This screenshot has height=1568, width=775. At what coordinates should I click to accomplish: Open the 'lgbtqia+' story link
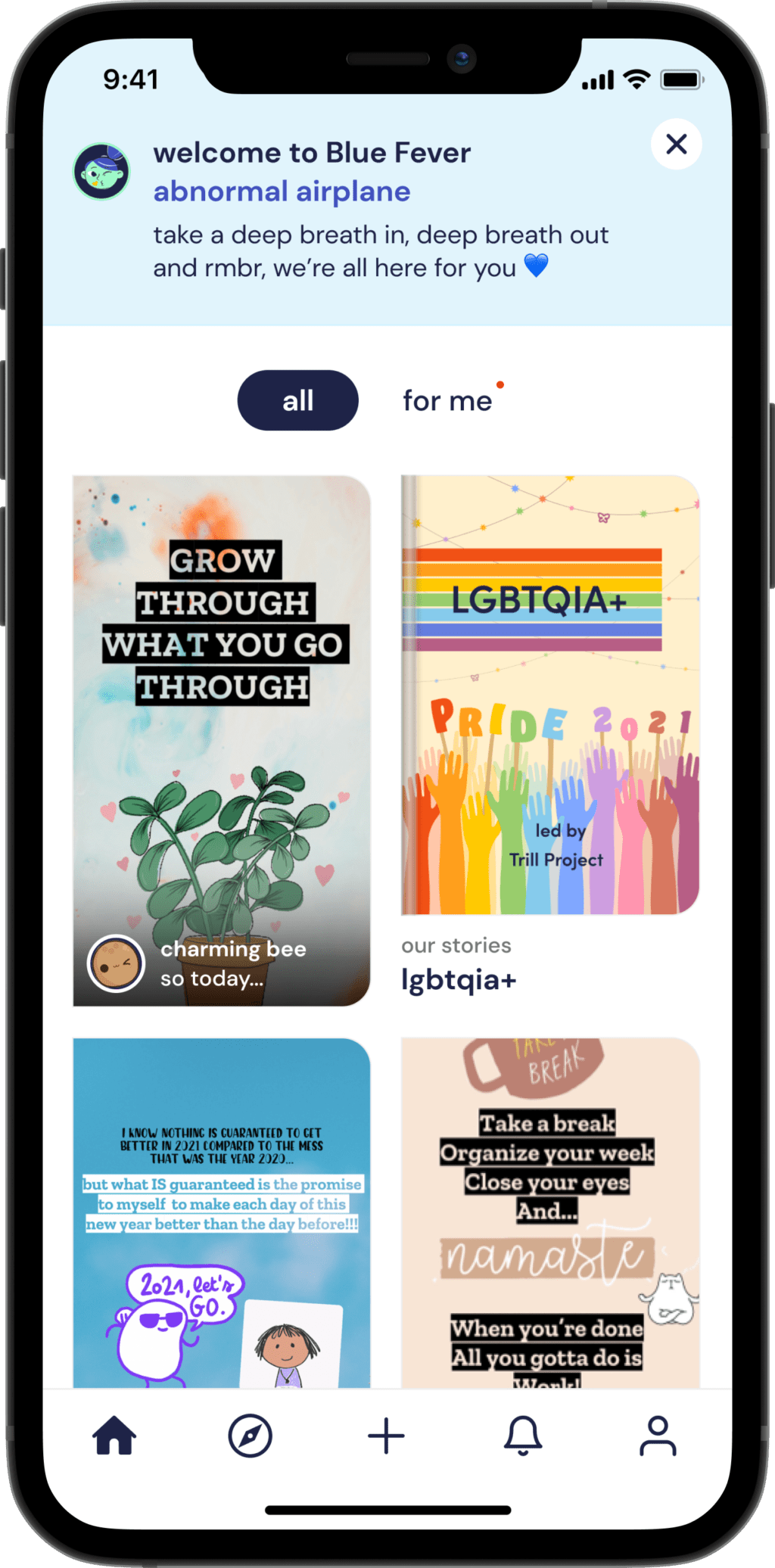point(458,978)
